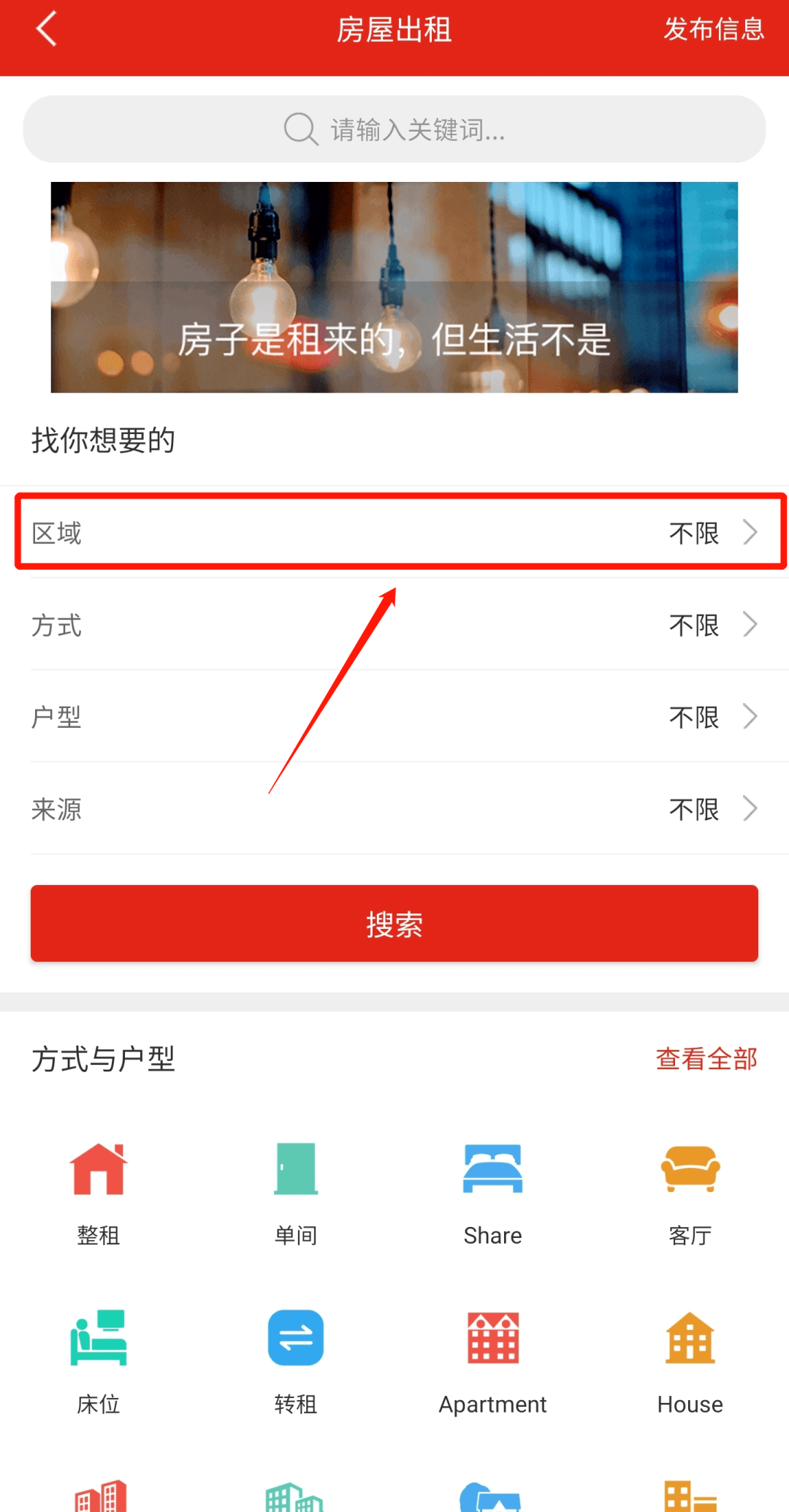Screen dimensions: 789x1512
Task: Tap the red 搜索 button
Action: 394,924
